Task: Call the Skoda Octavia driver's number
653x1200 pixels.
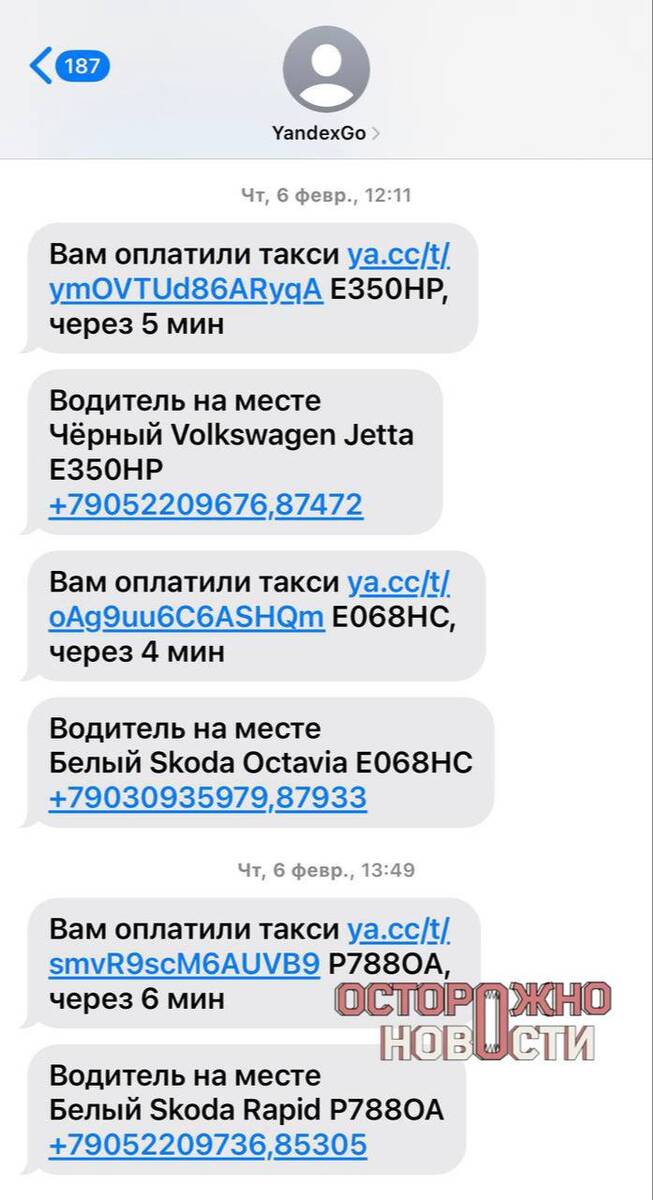Action: [x=207, y=798]
